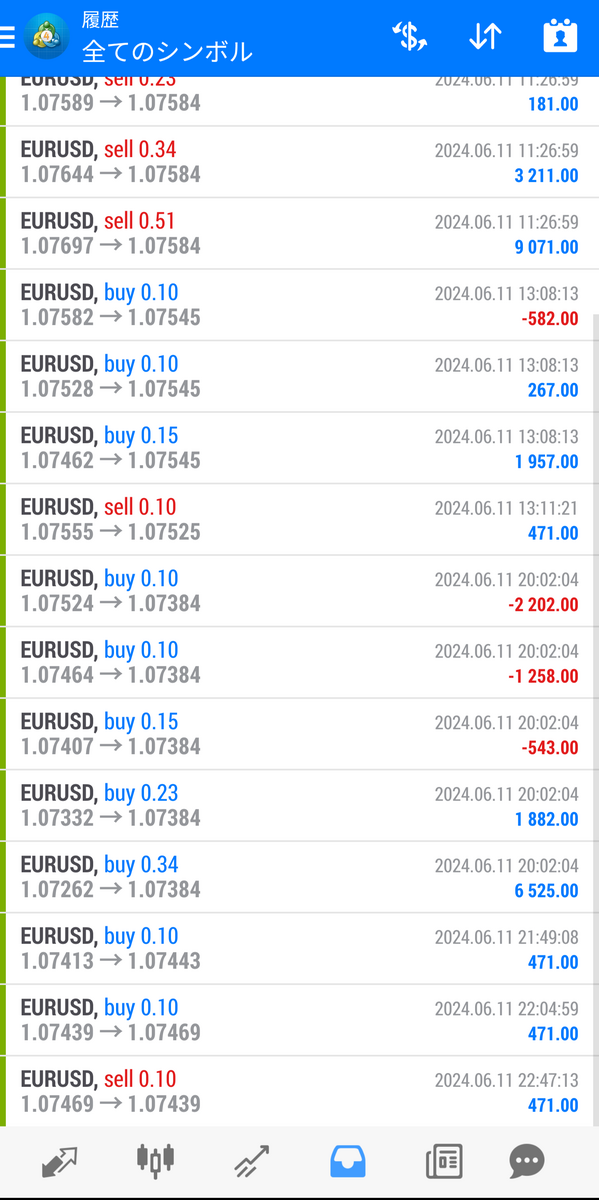This screenshot has width=599, height=1200.
Task: Expand the buy 0.10 trade with -2 202.00 loss
Action: [x=299, y=591]
